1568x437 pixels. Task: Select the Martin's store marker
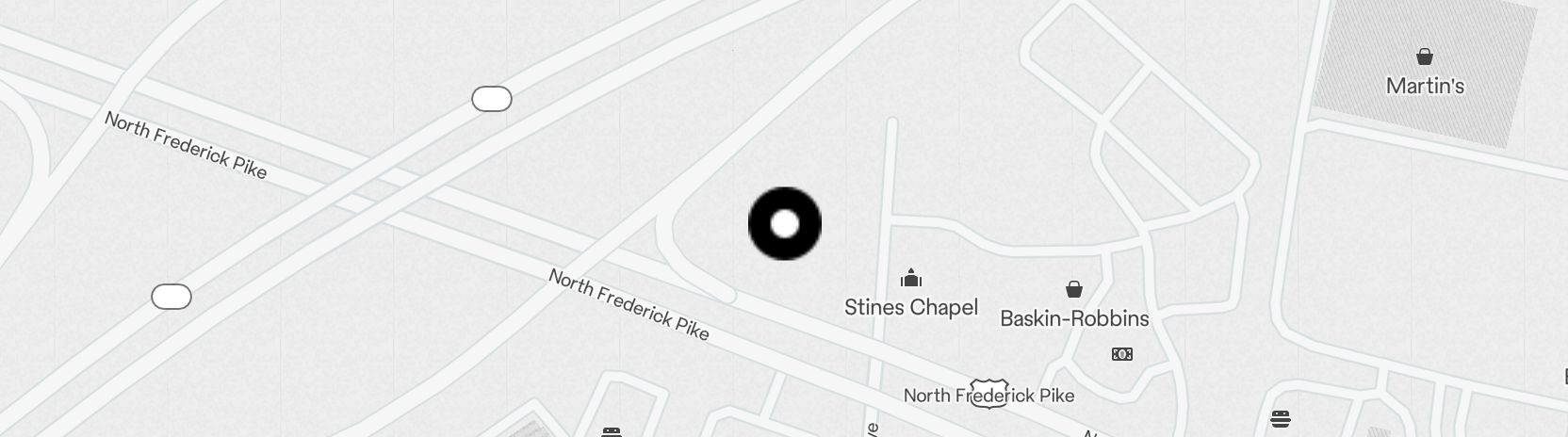coord(1424,58)
